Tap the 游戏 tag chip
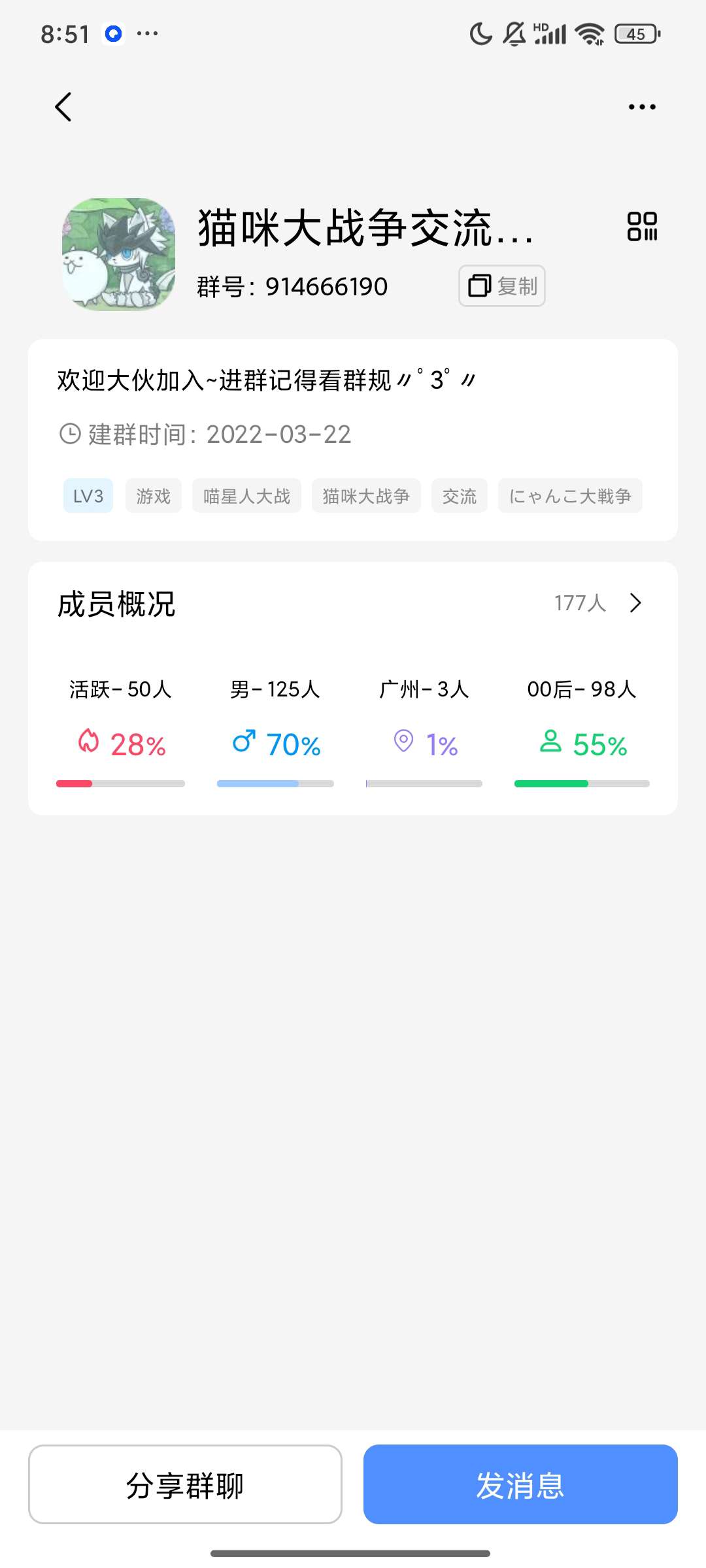This screenshot has height=1568, width=706. coord(154,496)
